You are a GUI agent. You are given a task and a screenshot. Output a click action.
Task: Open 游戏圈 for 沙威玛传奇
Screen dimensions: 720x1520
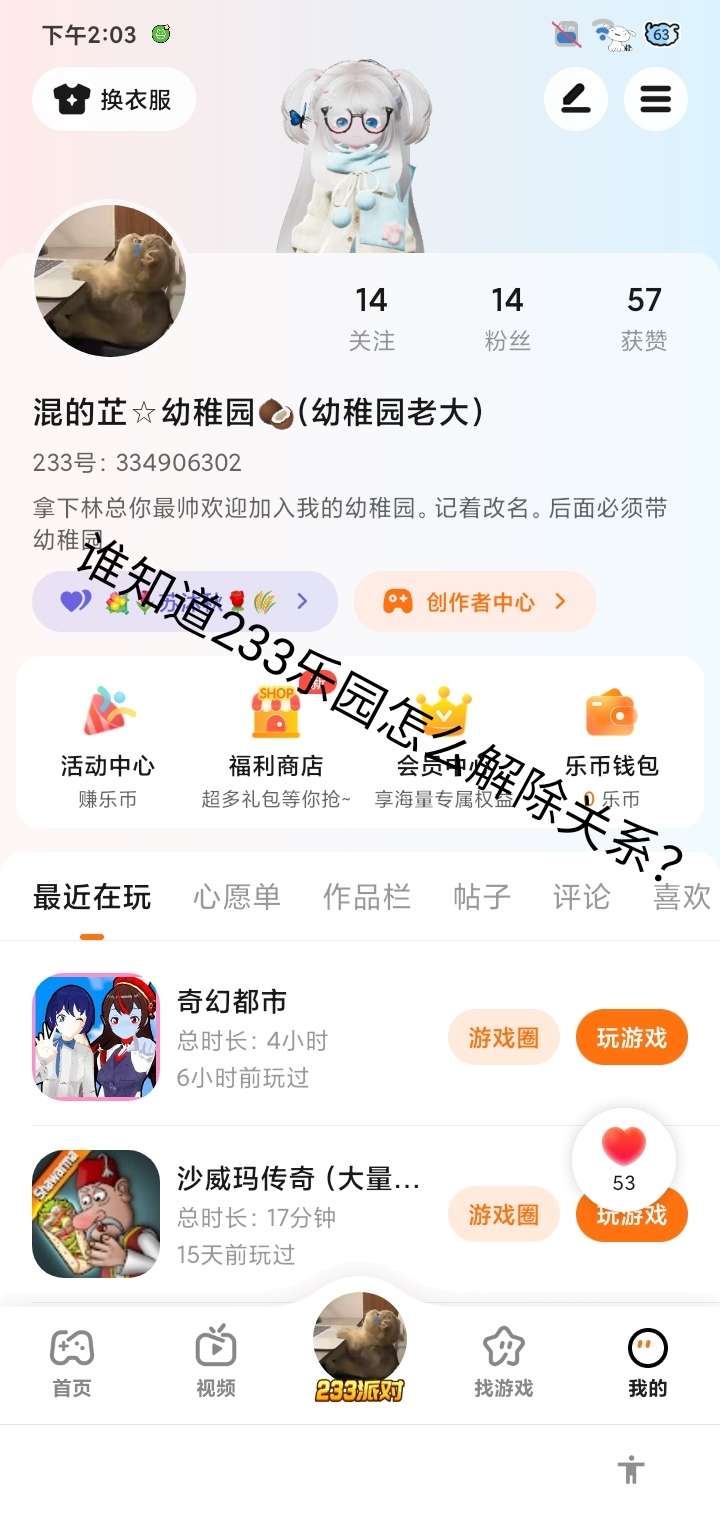pos(503,1215)
